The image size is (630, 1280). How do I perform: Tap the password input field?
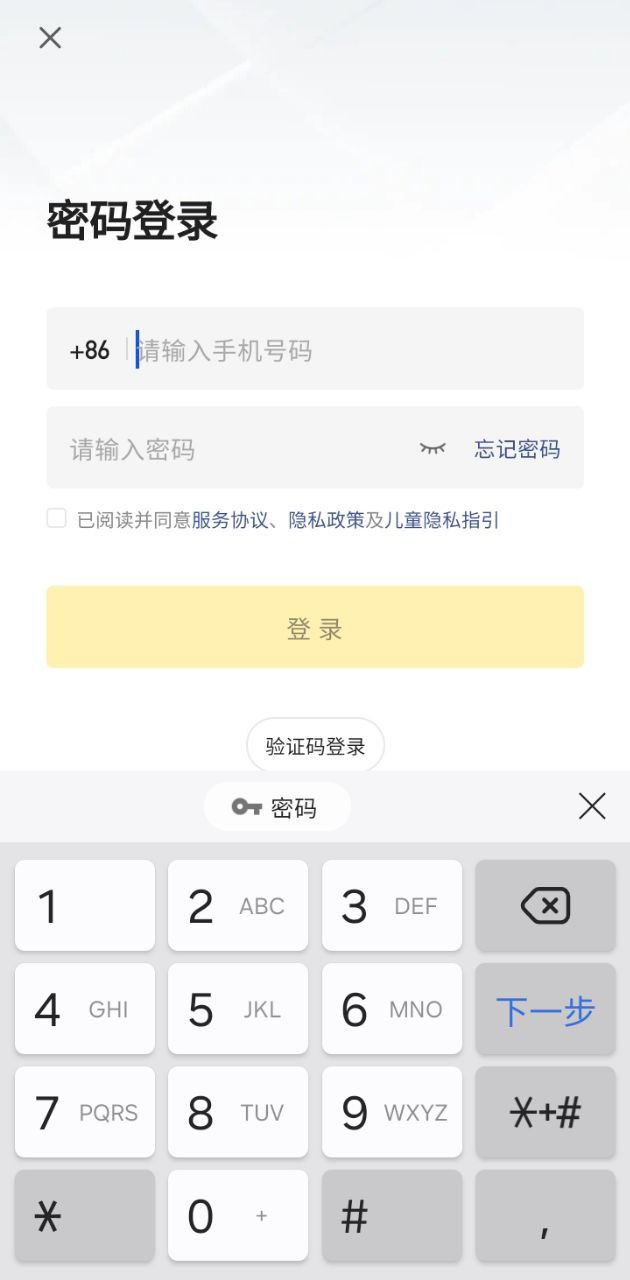pos(230,449)
